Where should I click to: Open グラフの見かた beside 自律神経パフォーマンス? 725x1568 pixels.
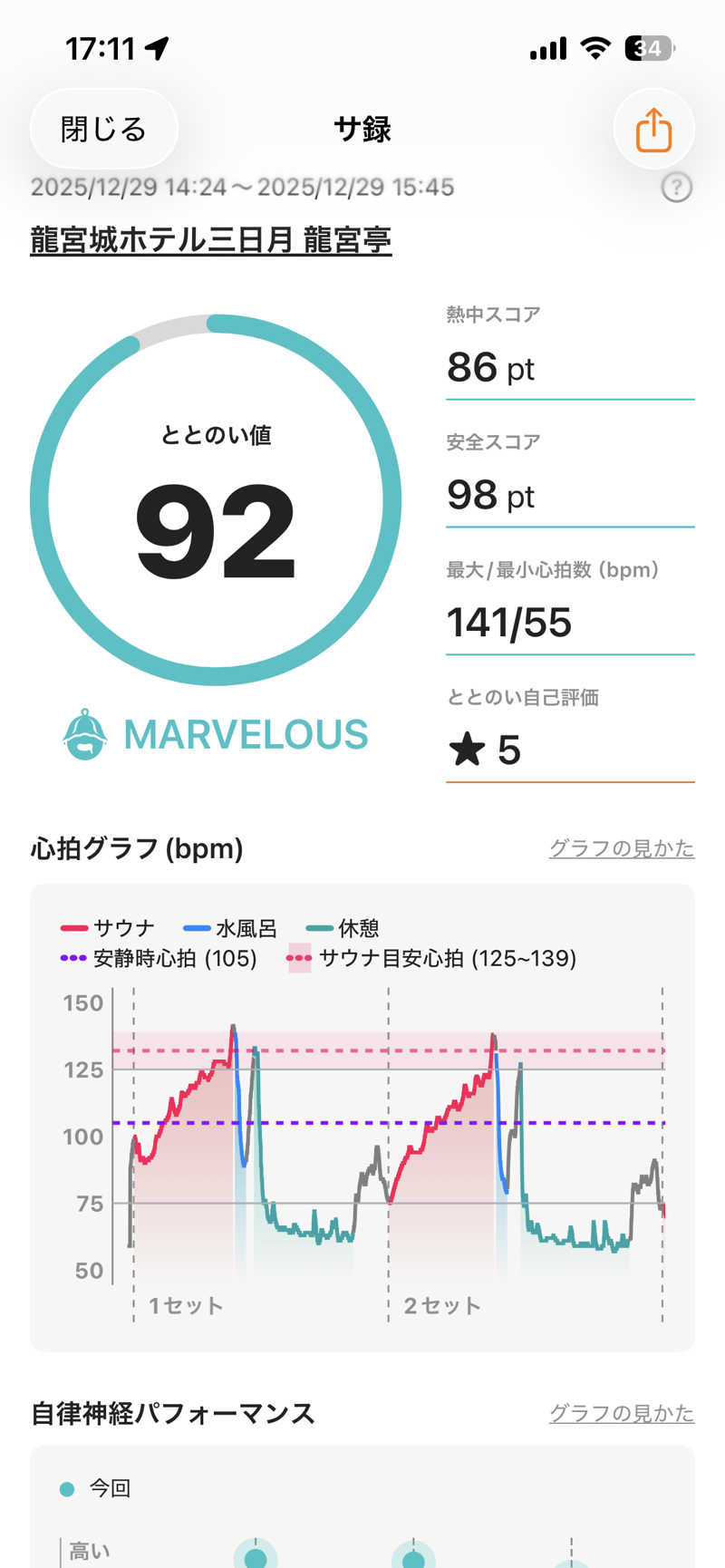[621, 1413]
